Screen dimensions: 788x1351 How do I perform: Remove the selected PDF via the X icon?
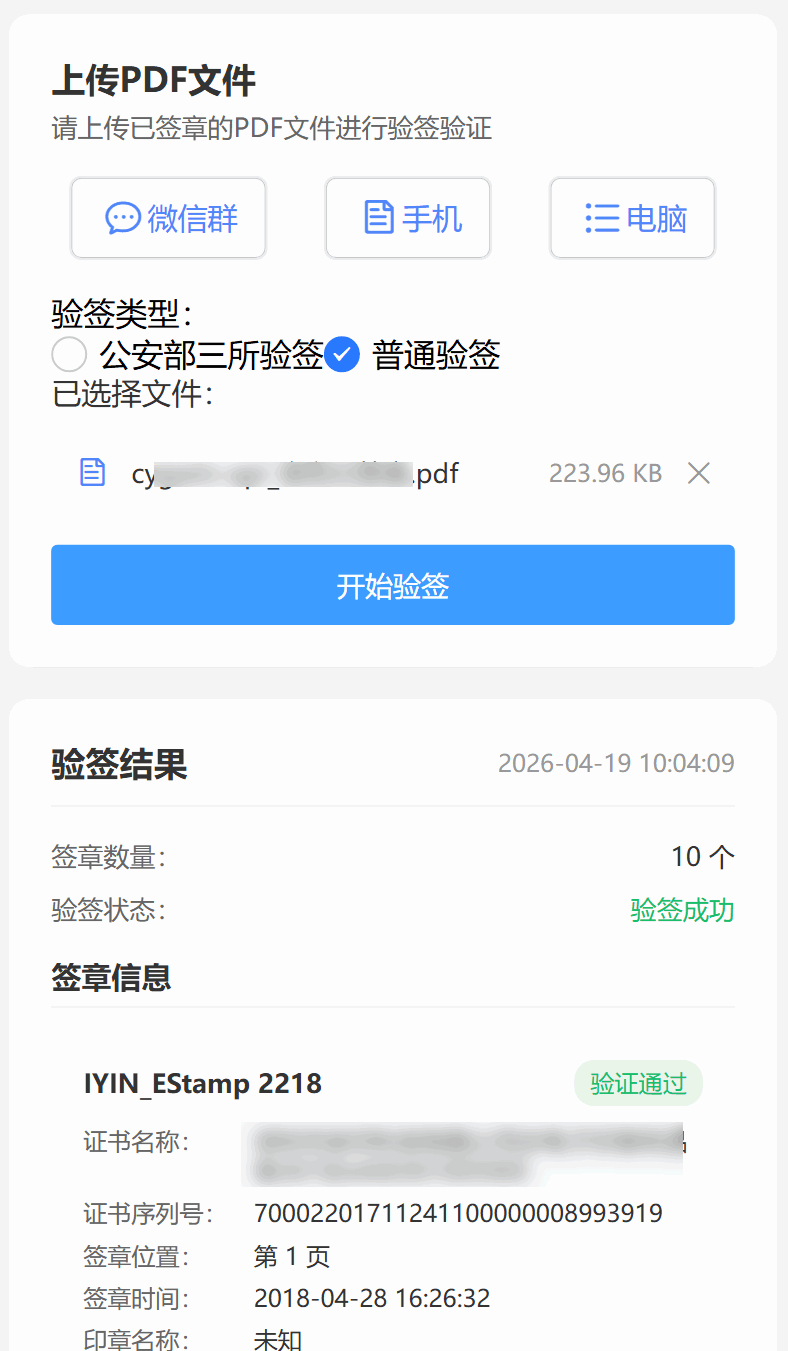pos(698,473)
